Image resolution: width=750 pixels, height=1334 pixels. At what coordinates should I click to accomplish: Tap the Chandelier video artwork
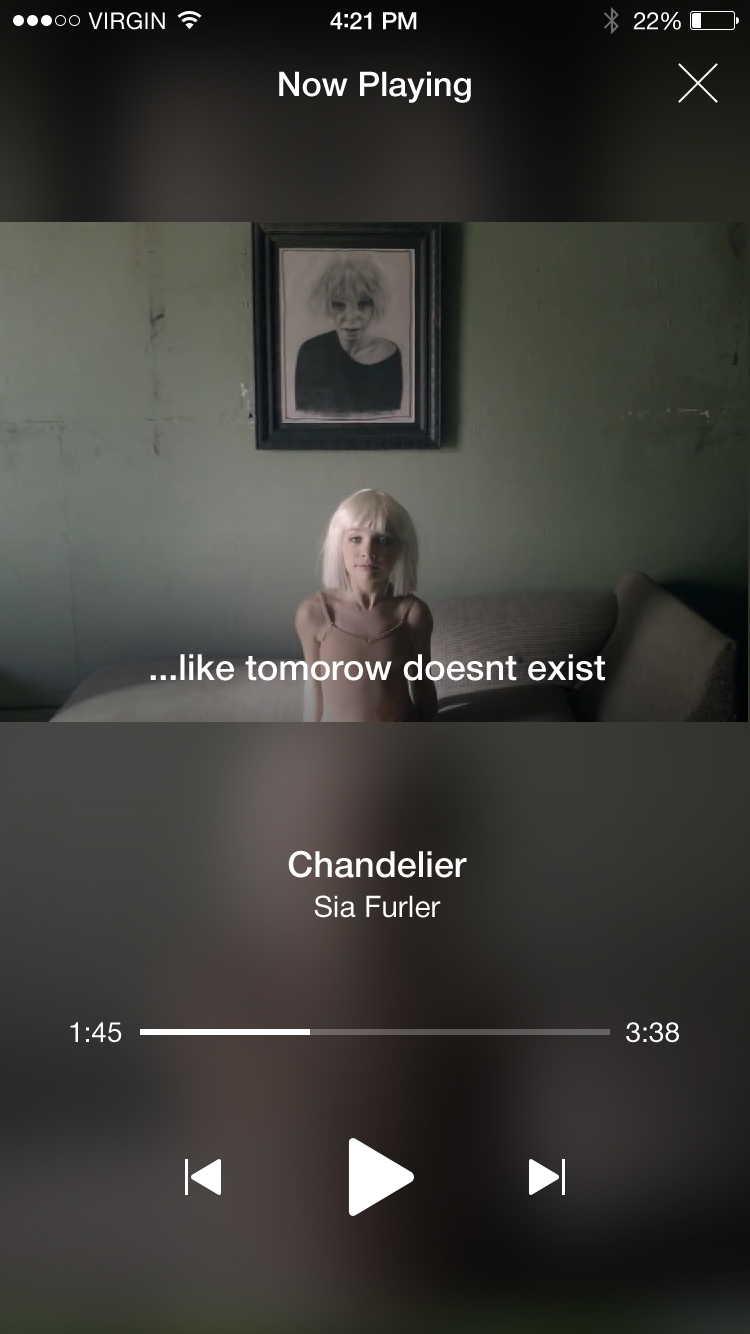click(x=374, y=470)
